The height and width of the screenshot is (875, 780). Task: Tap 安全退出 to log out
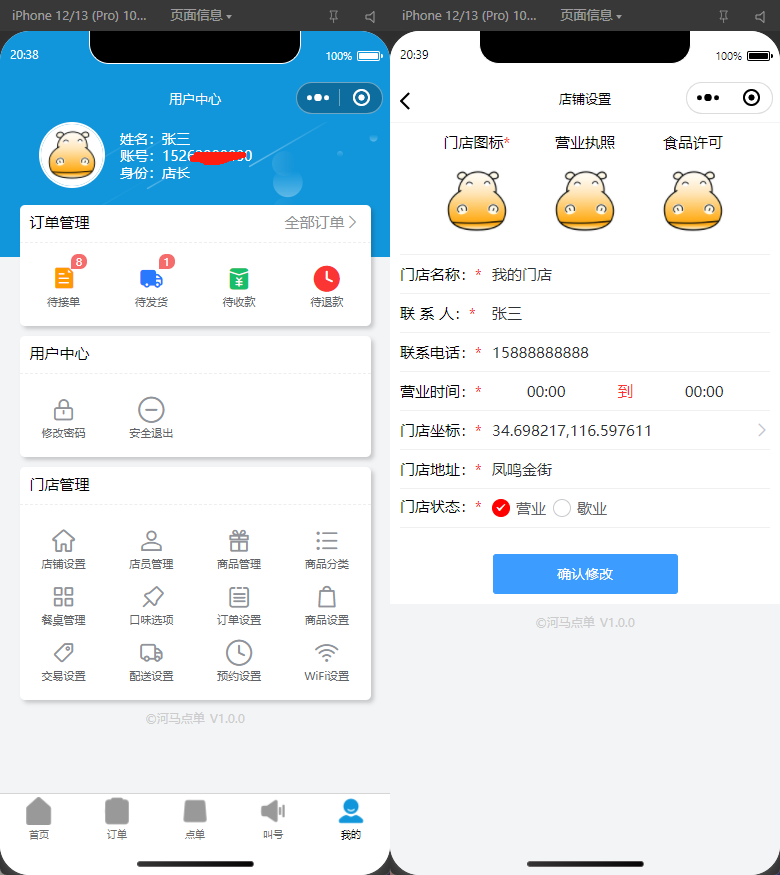coord(151,418)
